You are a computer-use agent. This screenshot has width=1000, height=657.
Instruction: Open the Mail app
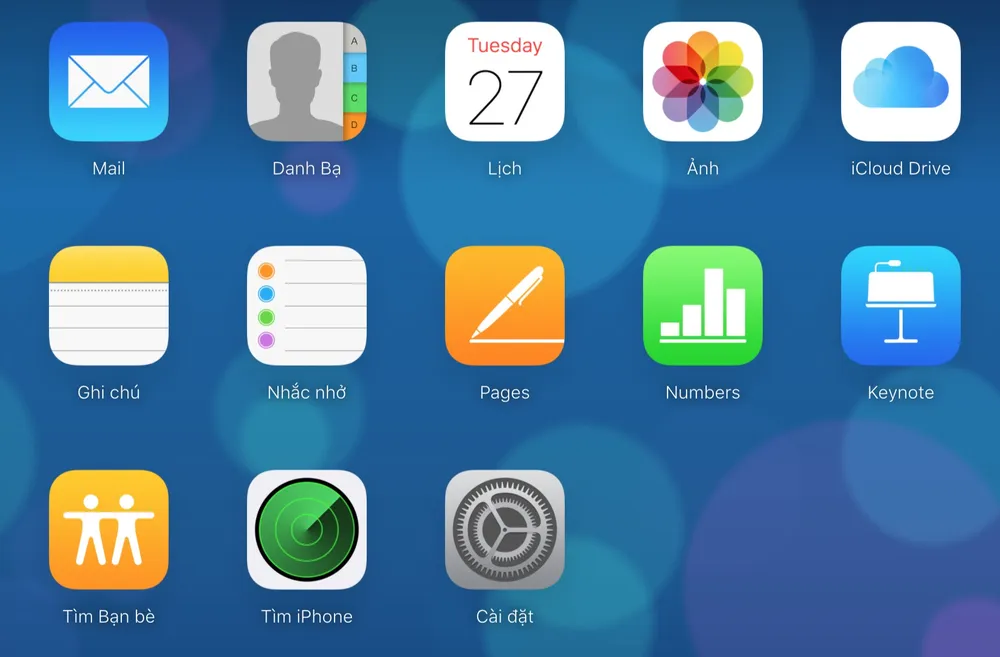tap(109, 81)
